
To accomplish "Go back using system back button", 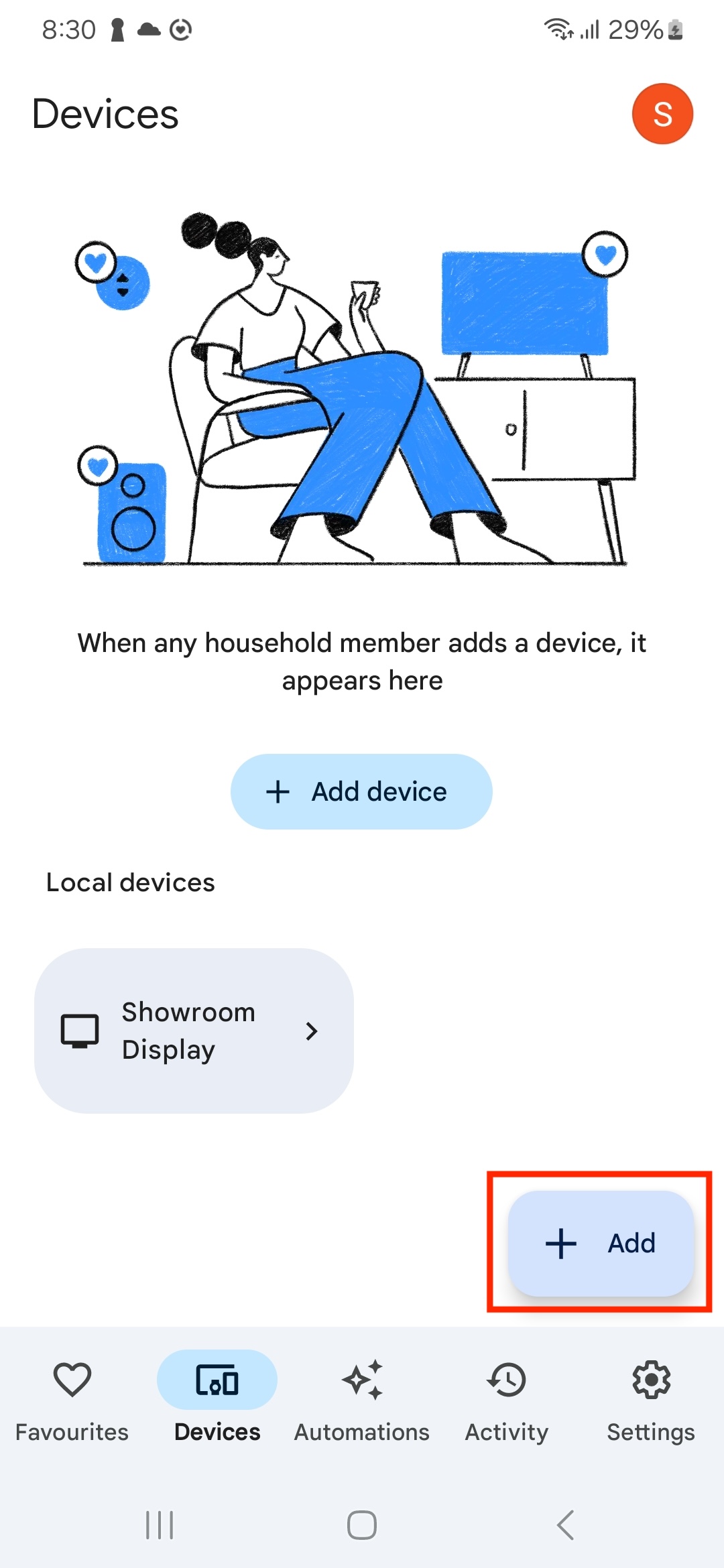I will click(x=565, y=1525).
